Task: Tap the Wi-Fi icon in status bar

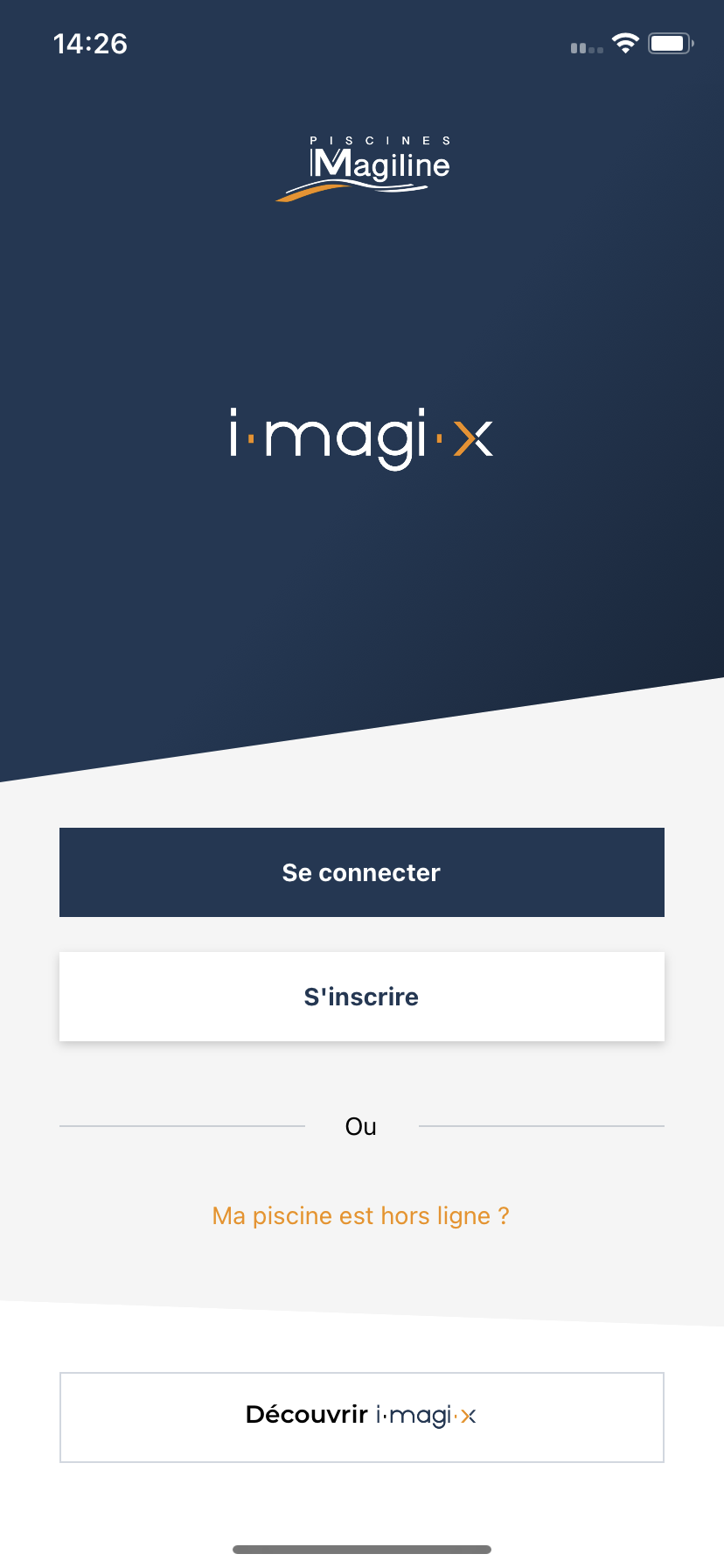Action: [626, 42]
